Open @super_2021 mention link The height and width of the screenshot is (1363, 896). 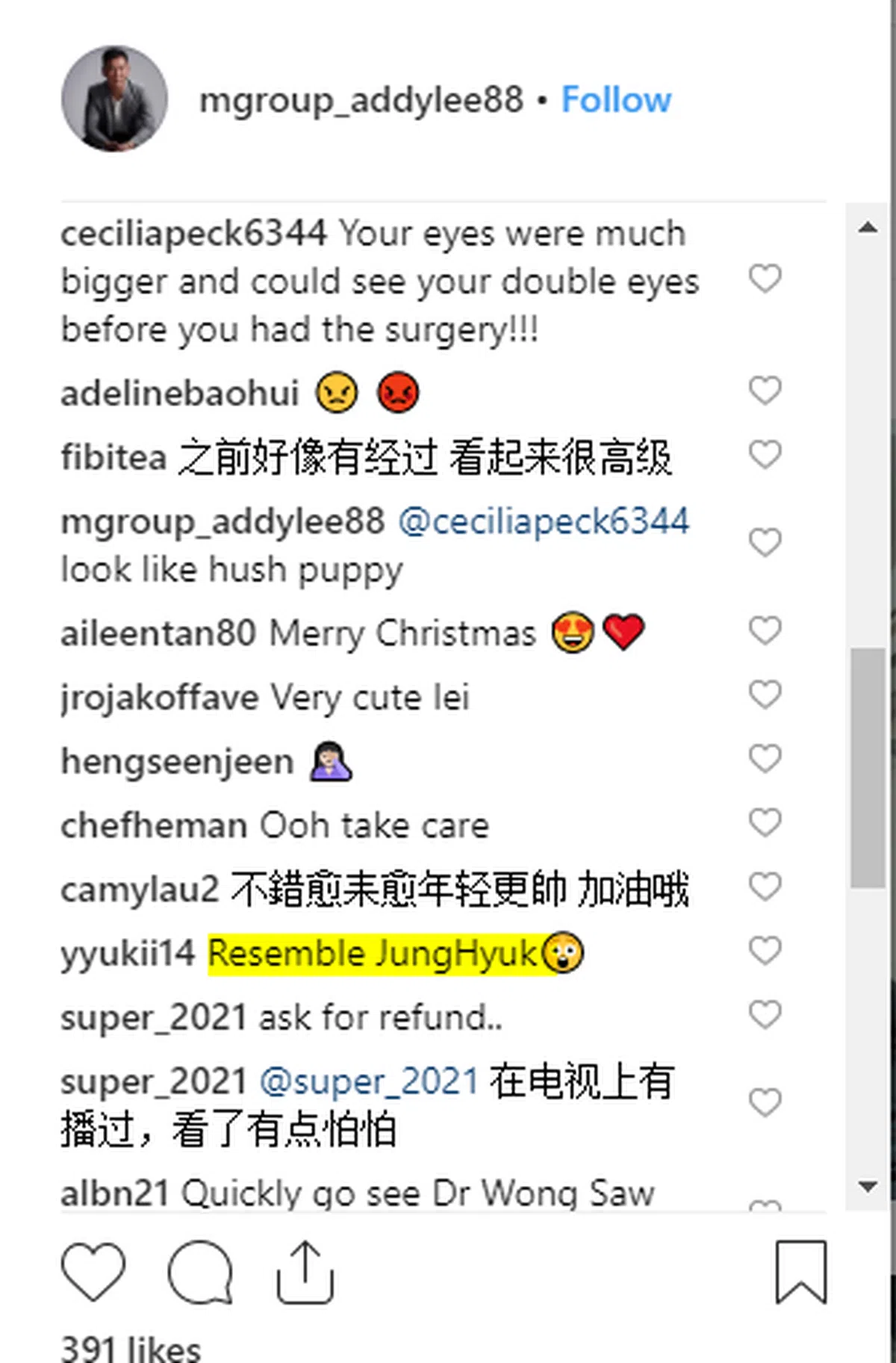point(369,1081)
